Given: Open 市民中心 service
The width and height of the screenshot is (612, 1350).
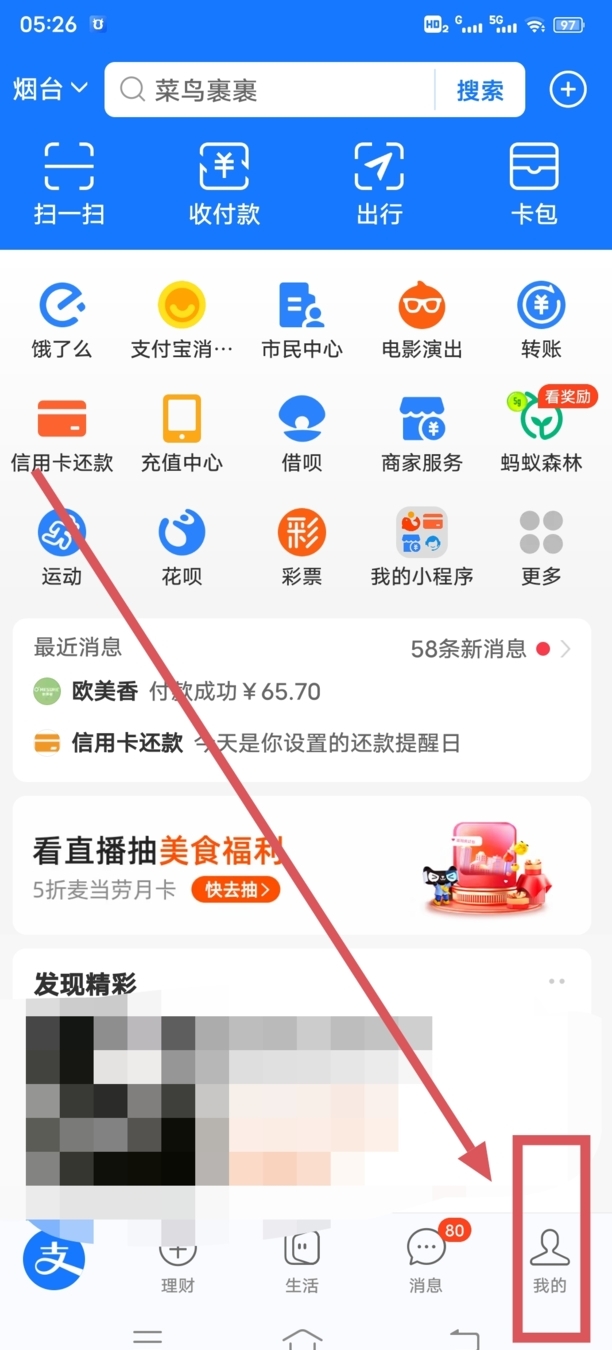Looking at the screenshot, I should 301,320.
